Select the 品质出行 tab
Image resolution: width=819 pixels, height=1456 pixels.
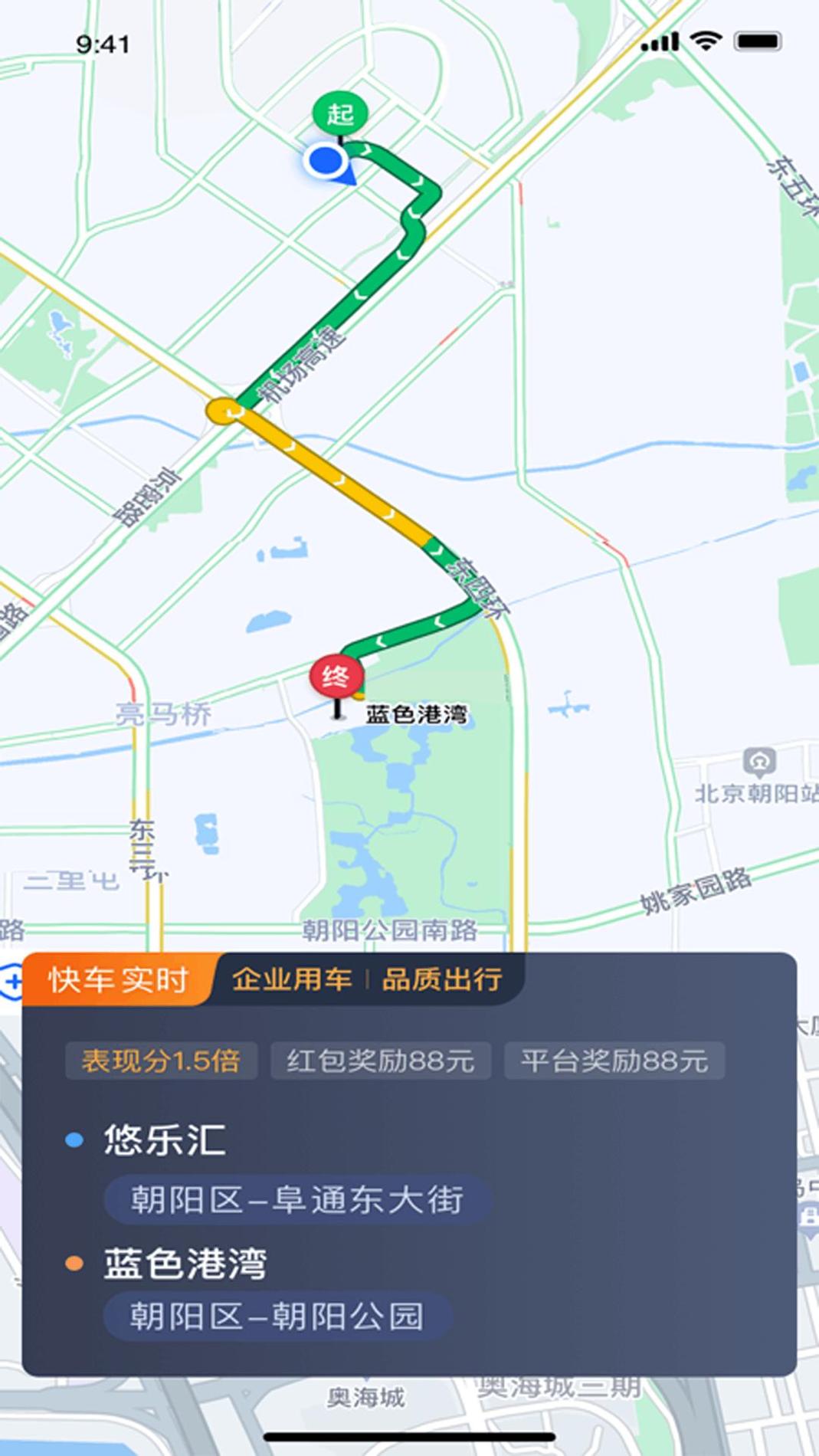(442, 979)
